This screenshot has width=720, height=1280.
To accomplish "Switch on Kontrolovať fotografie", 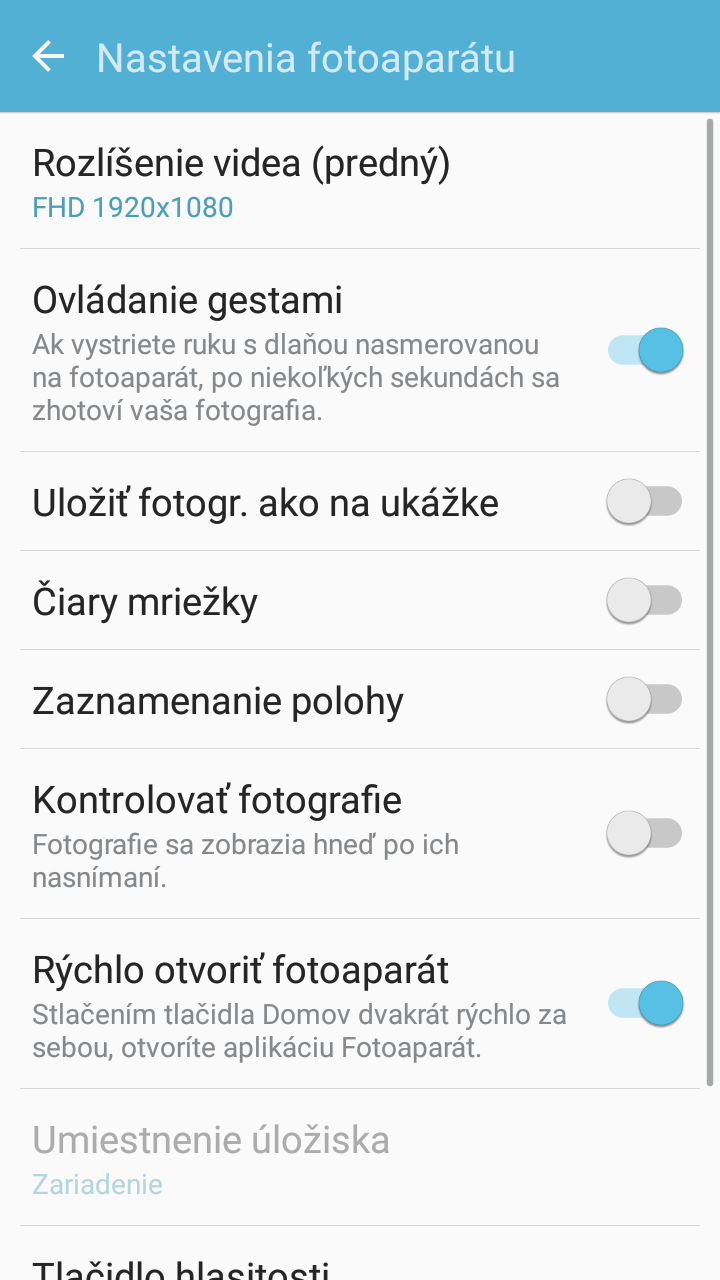I will [x=646, y=833].
